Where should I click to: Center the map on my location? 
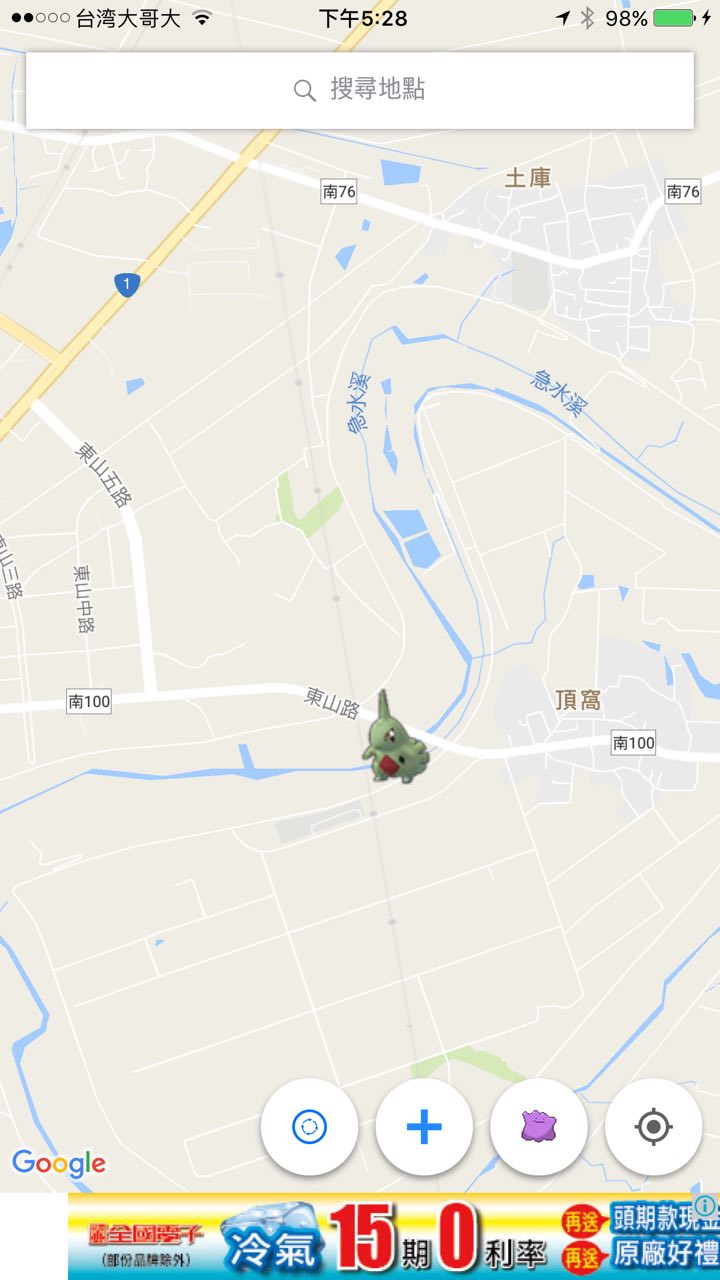pyautogui.click(x=653, y=1127)
